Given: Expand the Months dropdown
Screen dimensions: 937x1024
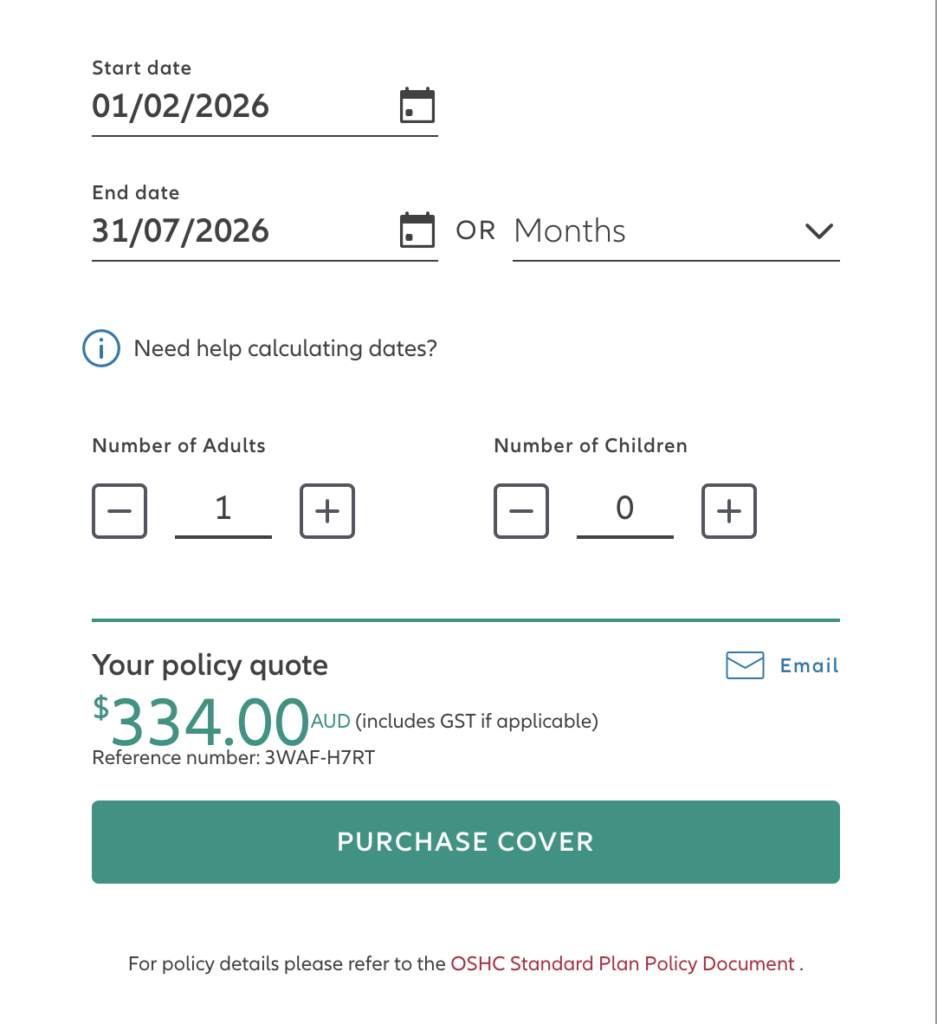Looking at the screenshot, I should click(675, 231).
